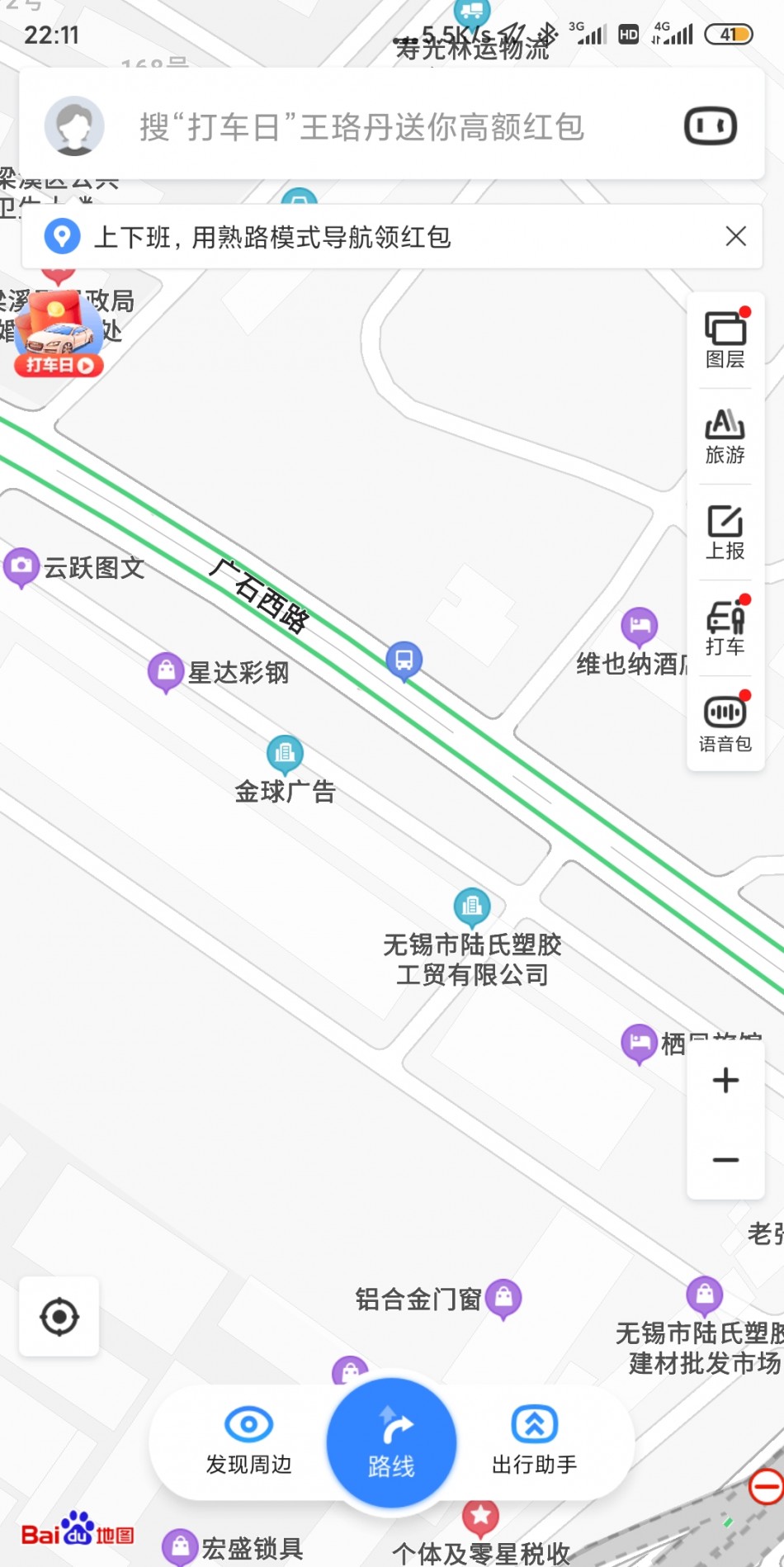This screenshot has height=1567, width=784.
Task: Open 出行助手 travel assistant
Action: click(x=534, y=1441)
